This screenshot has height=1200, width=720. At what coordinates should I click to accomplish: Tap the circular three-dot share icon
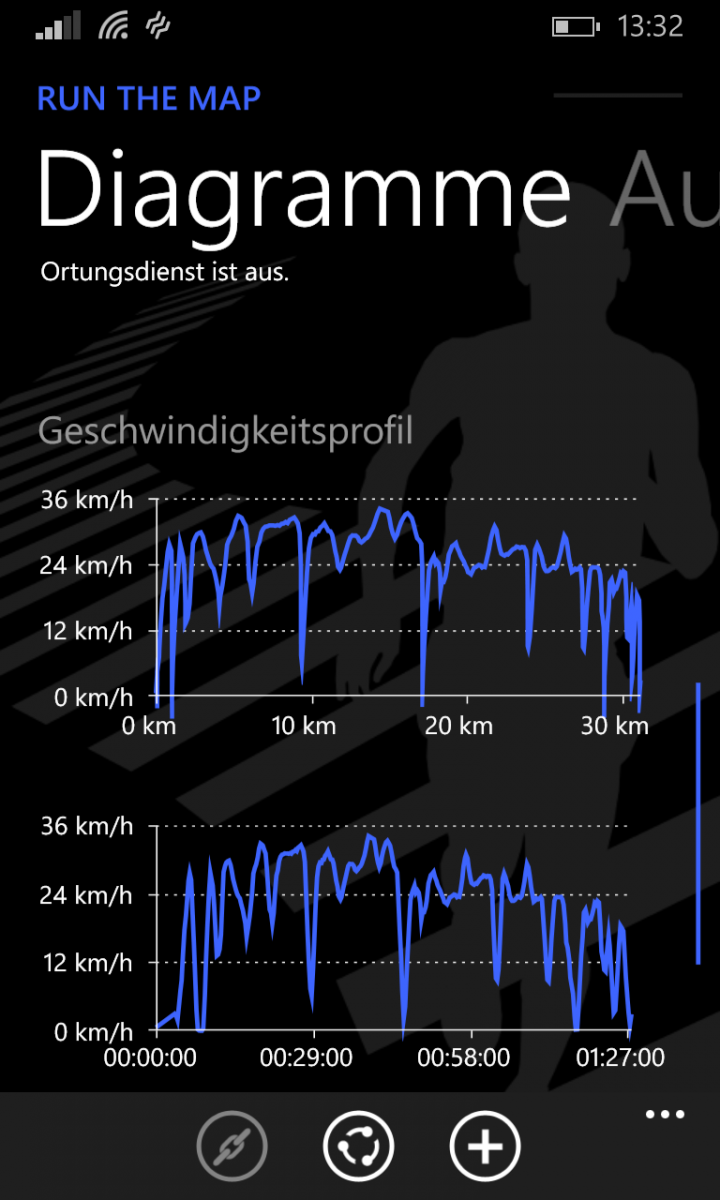click(x=359, y=1145)
